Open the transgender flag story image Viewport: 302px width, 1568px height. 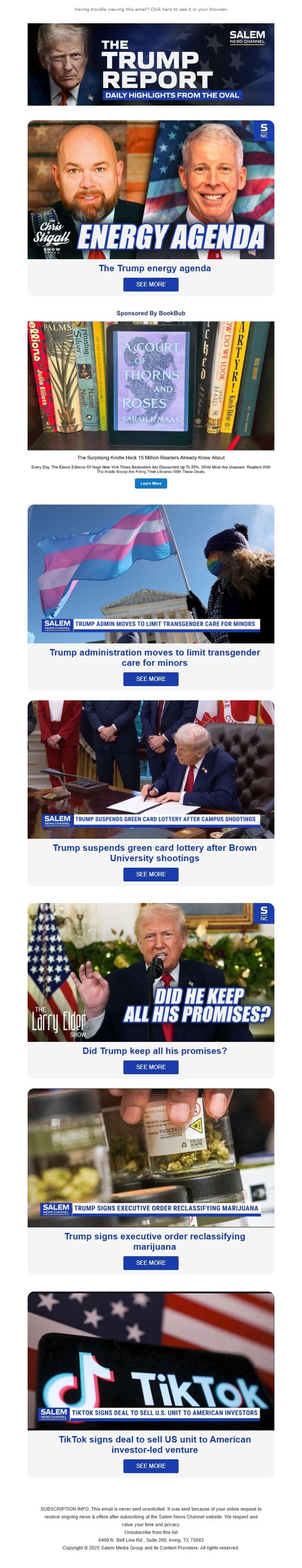pyautogui.click(x=151, y=574)
